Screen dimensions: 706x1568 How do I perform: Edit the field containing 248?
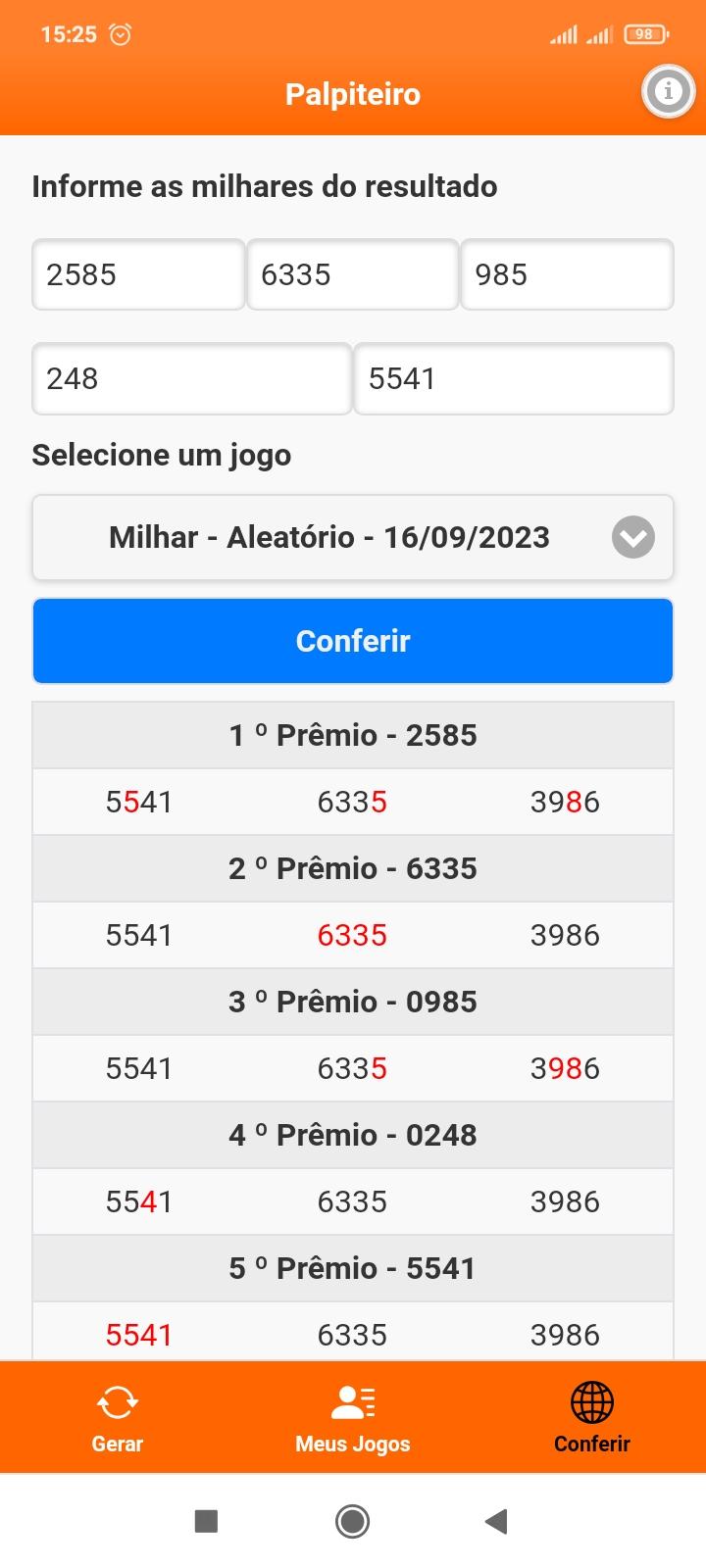click(191, 378)
